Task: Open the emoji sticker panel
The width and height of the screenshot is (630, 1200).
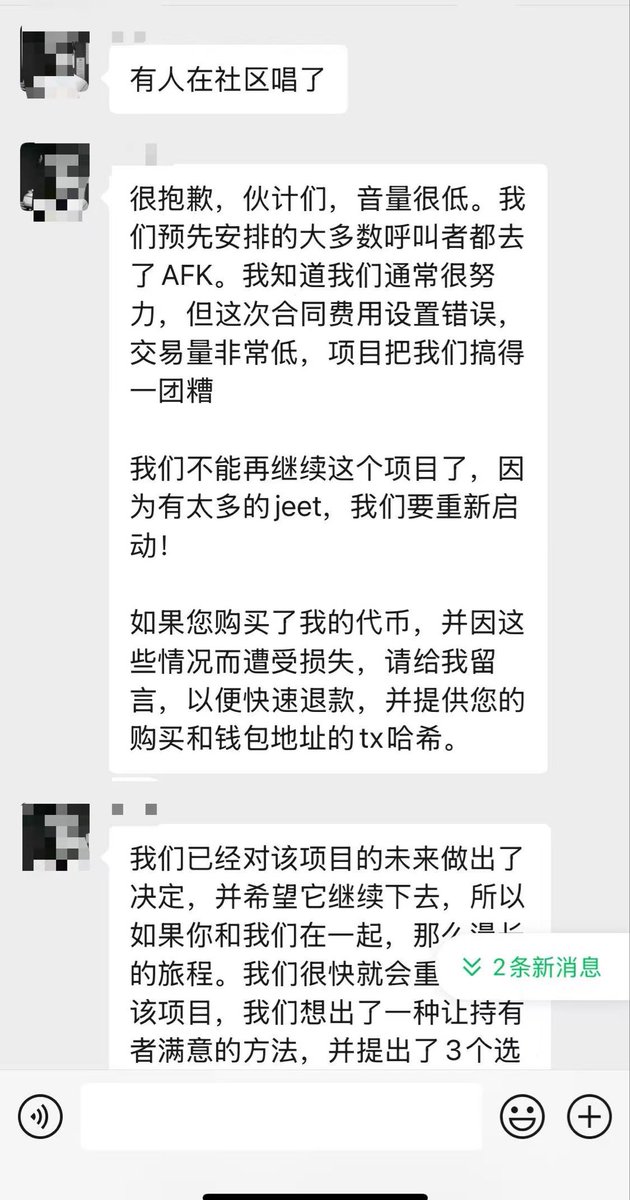Action: [522, 1116]
